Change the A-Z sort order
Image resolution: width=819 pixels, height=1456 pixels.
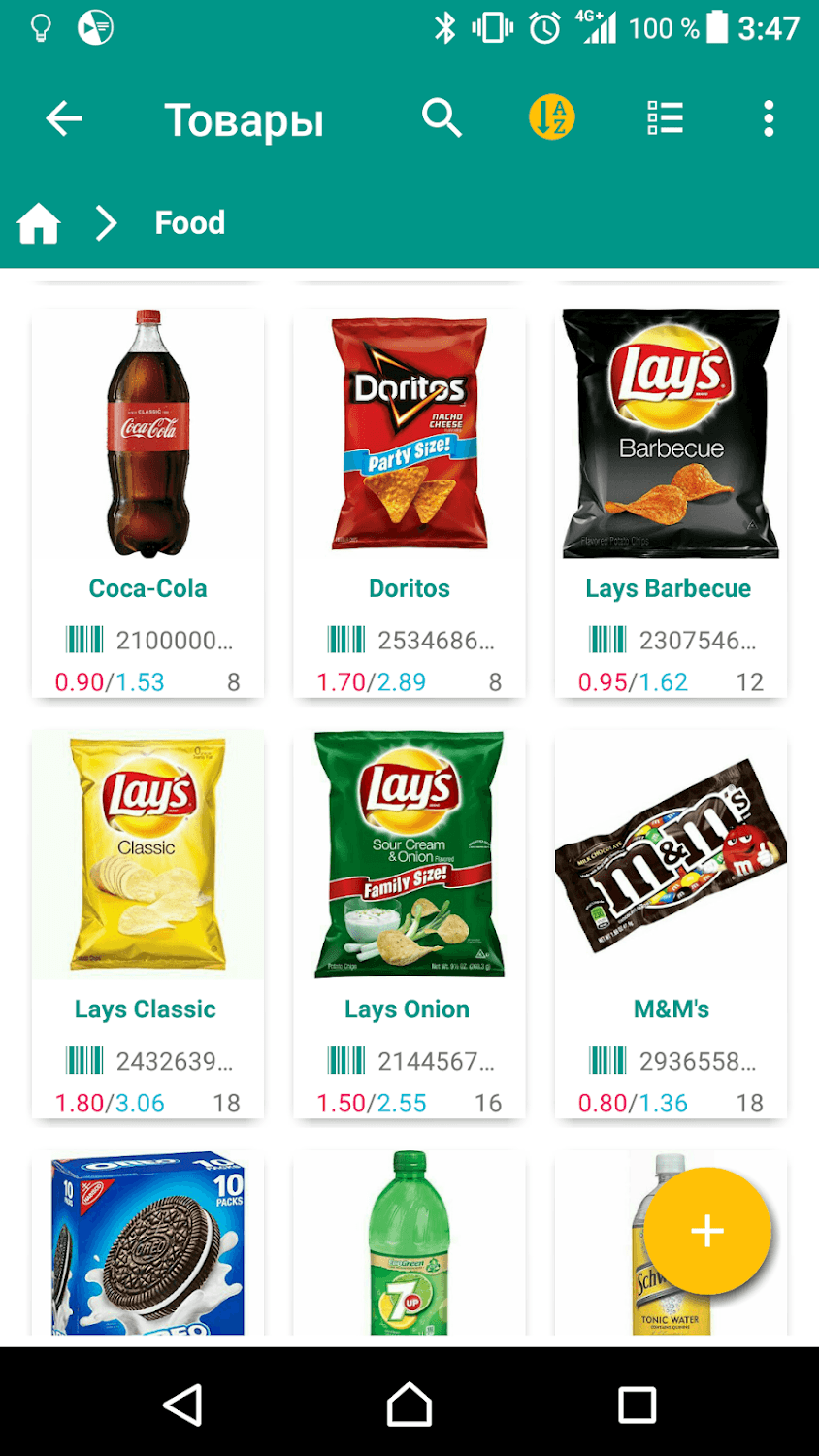point(551,118)
